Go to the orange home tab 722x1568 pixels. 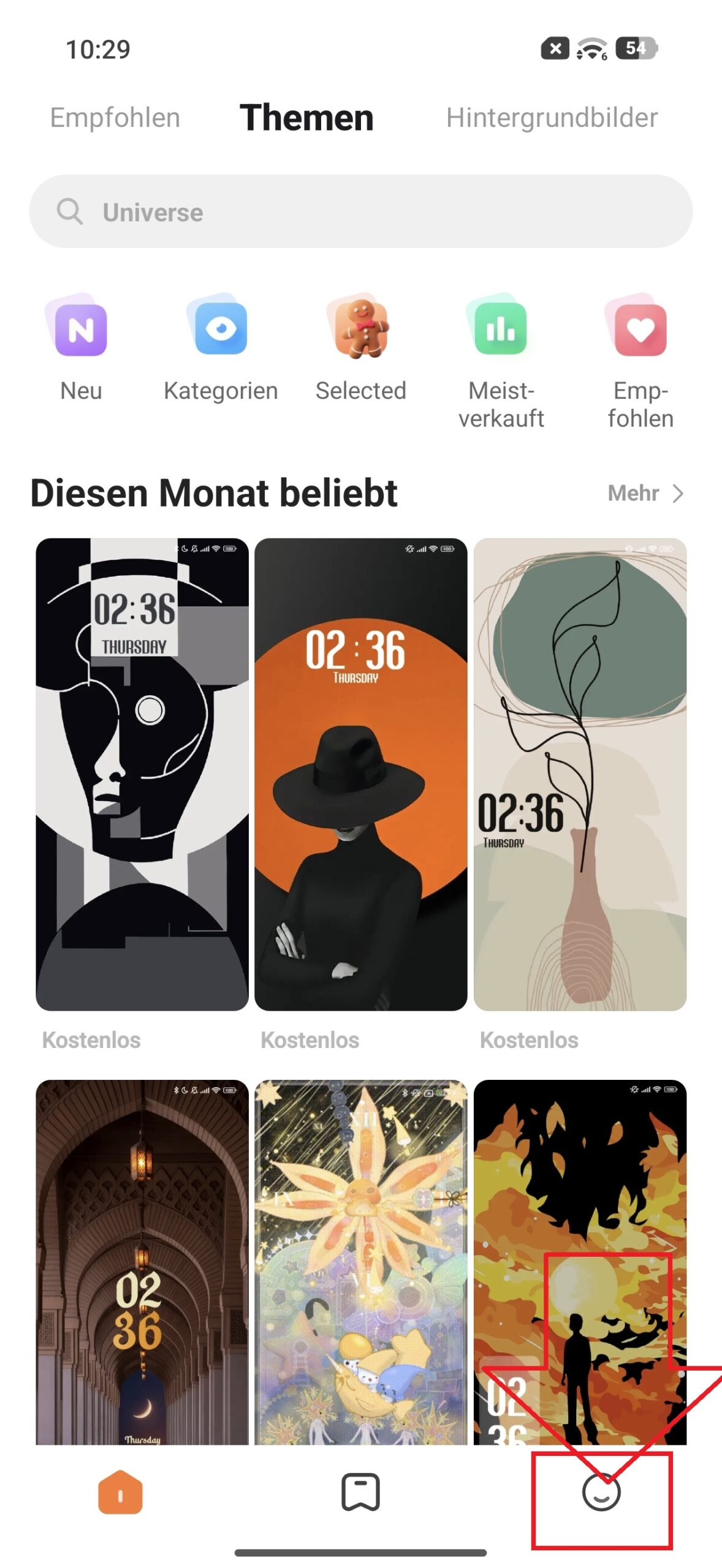tap(120, 1492)
